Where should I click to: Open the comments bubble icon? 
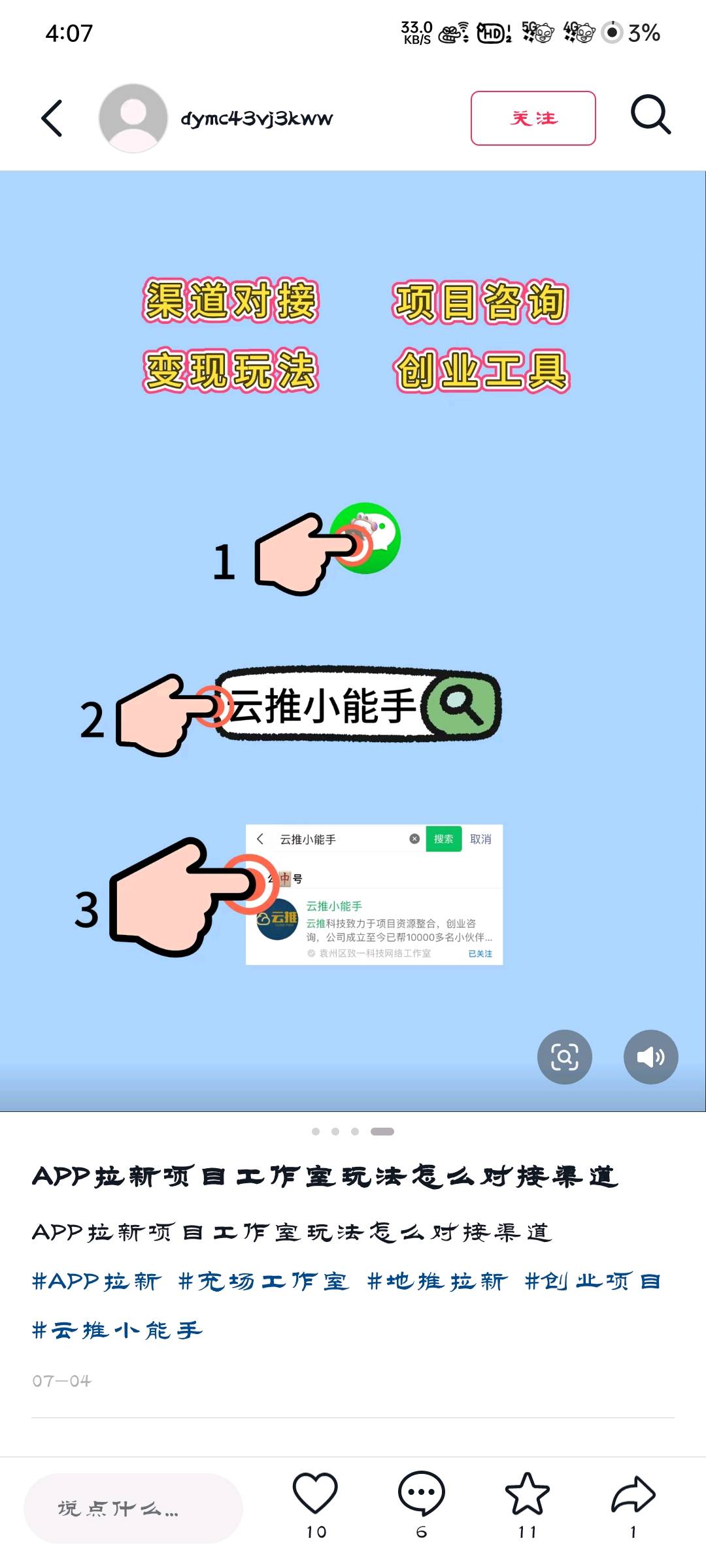click(x=422, y=1494)
